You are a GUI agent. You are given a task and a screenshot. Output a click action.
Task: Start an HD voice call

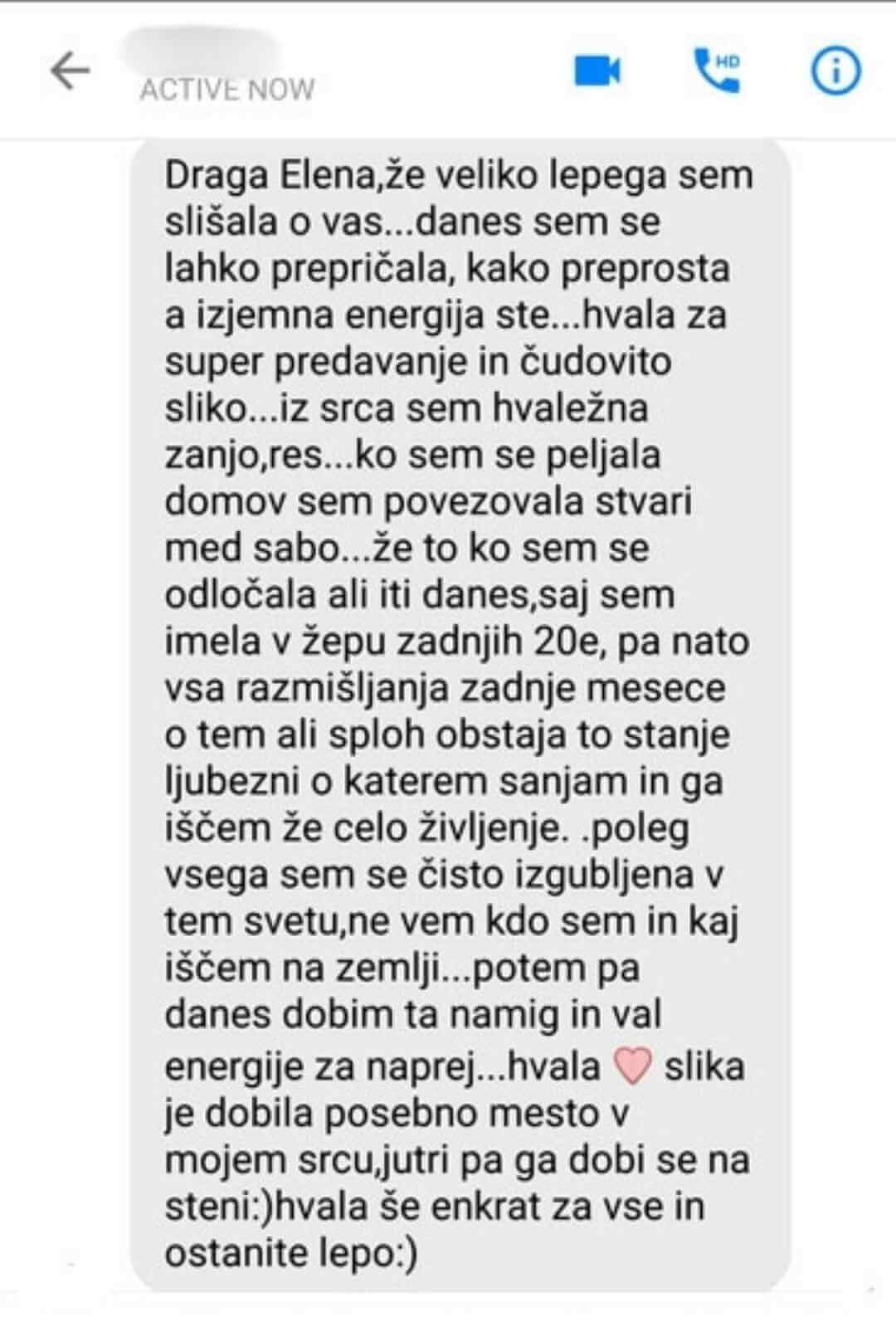point(717,71)
